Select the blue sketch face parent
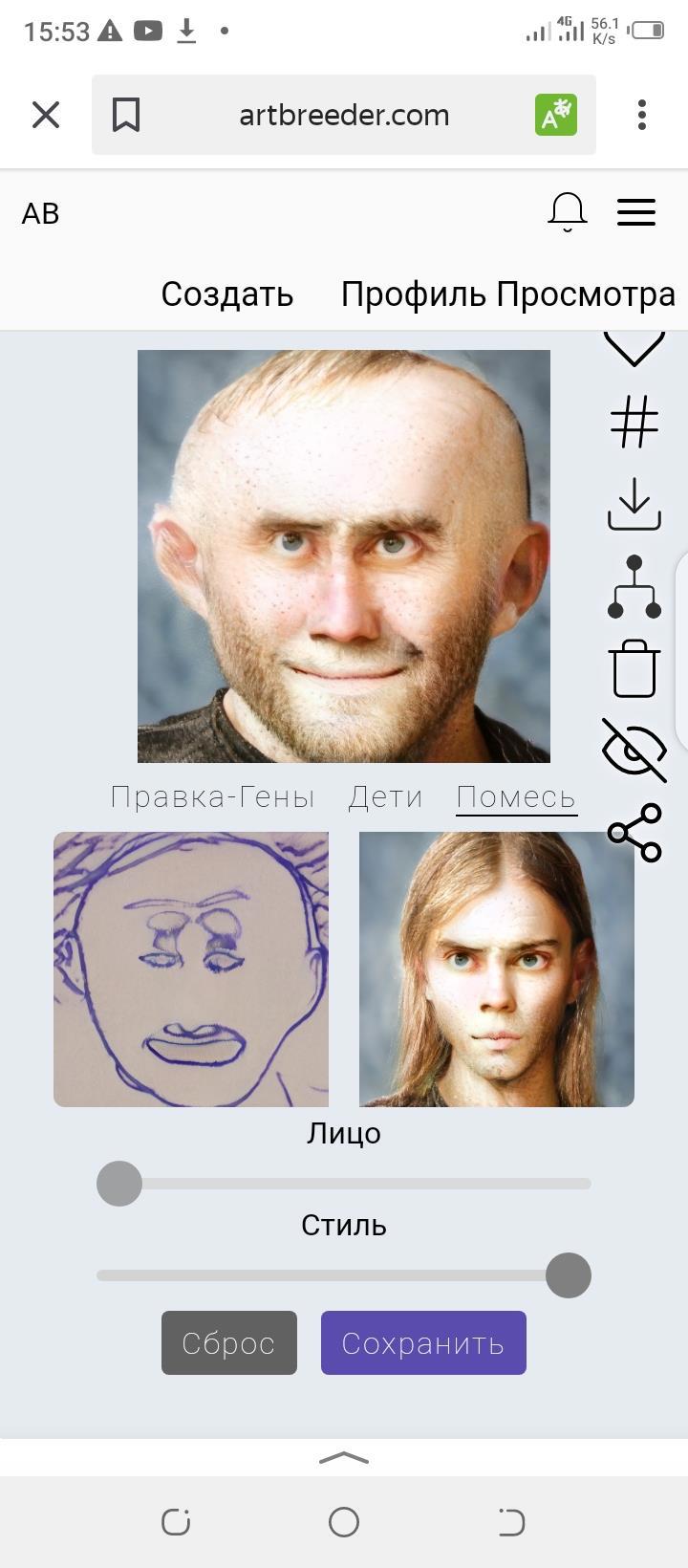The width and height of the screenshot is (688, 1568). pos(191,969)
